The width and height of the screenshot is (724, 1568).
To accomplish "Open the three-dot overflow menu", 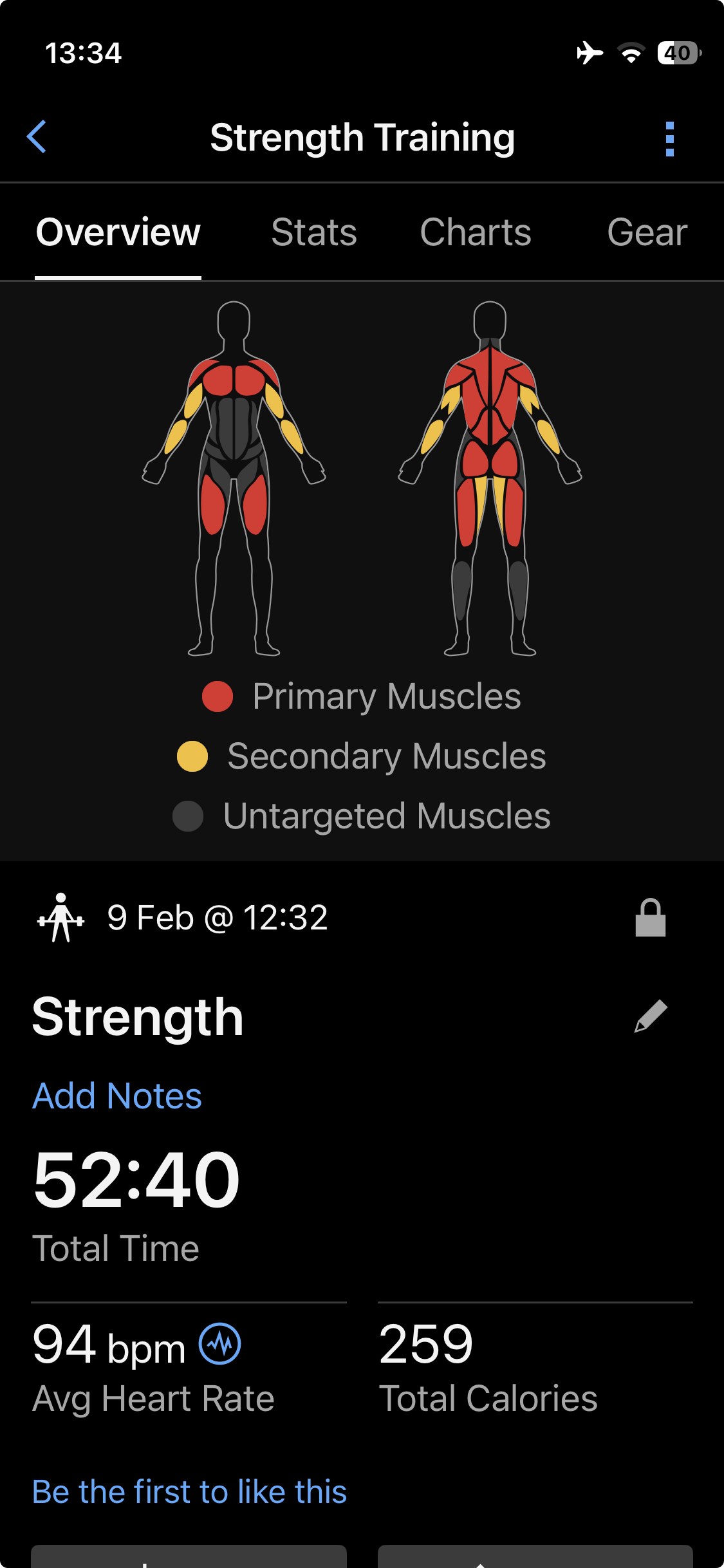I will pyautogui.click(x=669, y=138).
